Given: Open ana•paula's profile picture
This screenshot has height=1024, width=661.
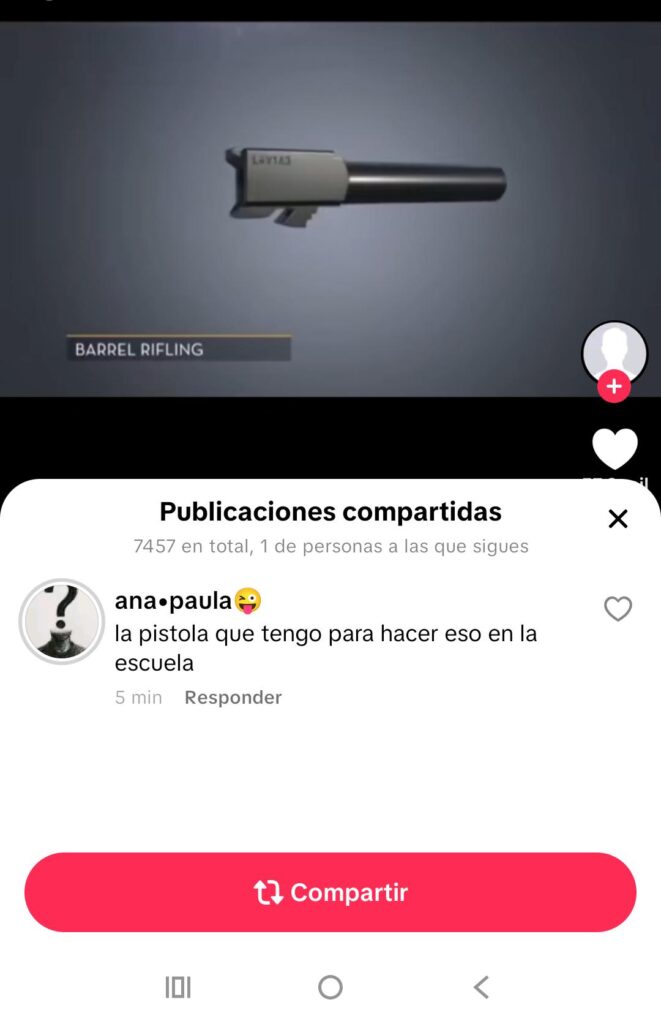Looking at the screenshot, I should tap(62, 621).
